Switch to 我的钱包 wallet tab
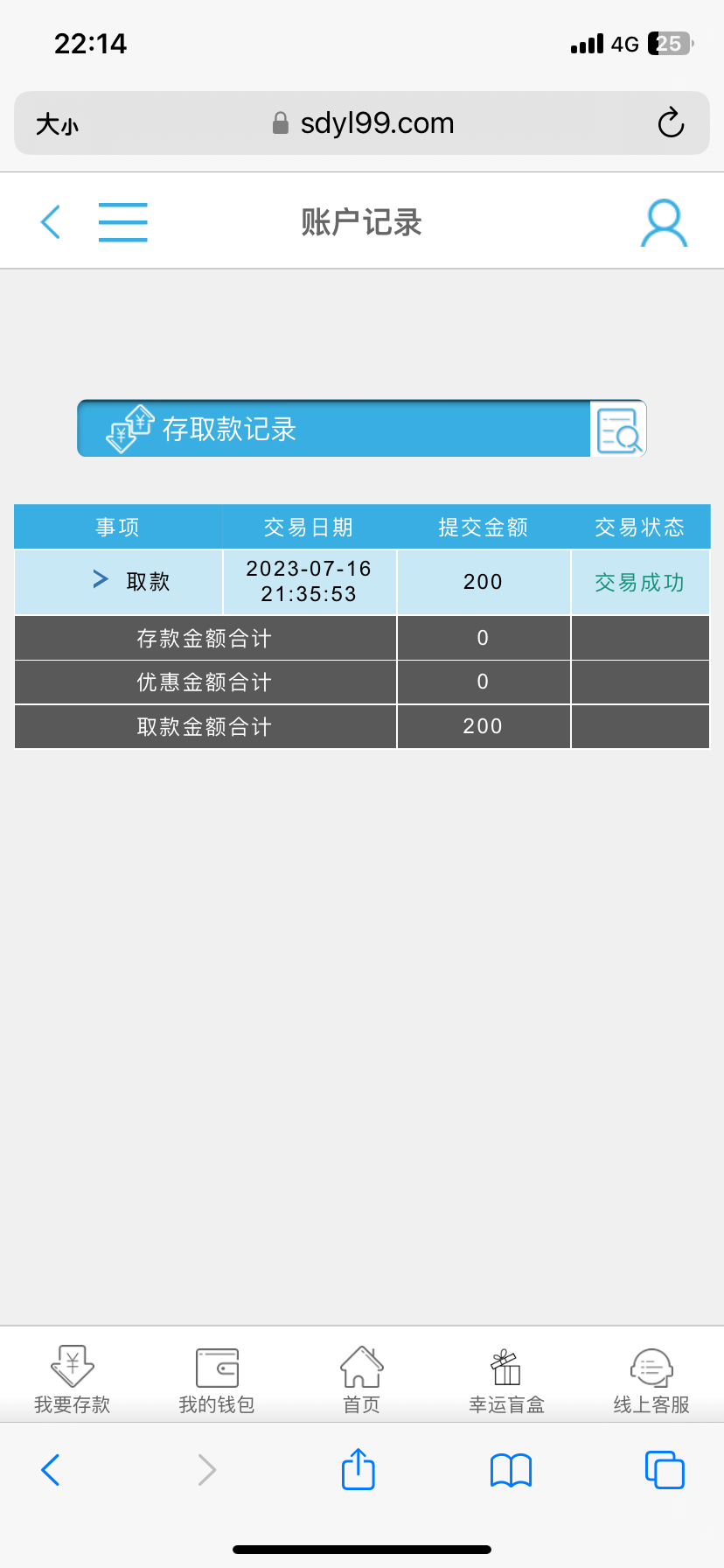The height and width of the screenshot is (1568, 724). [x=217, y=1379]
